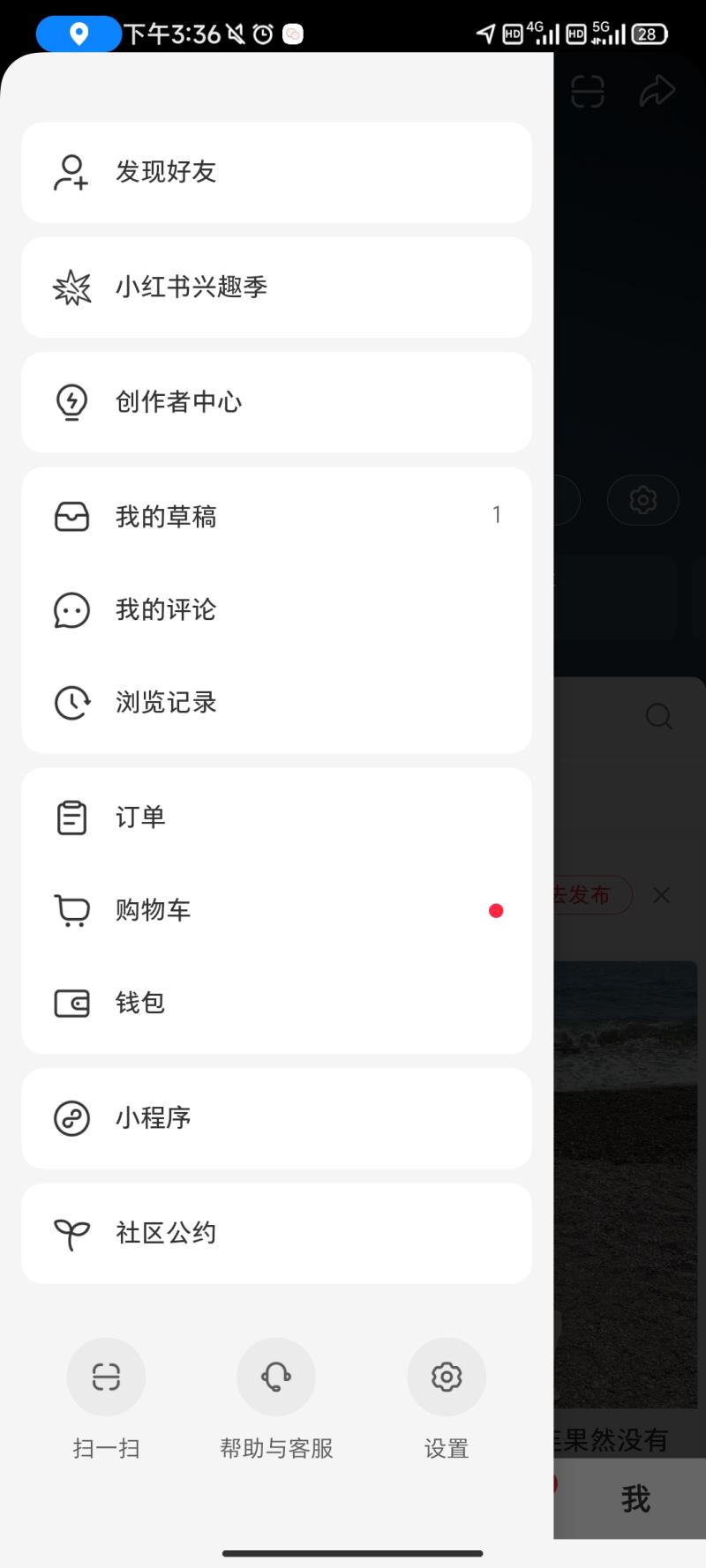Select the 发现好友 friend discovery icon
This screenshot has width=706, height=1568.
click(71, 172)
